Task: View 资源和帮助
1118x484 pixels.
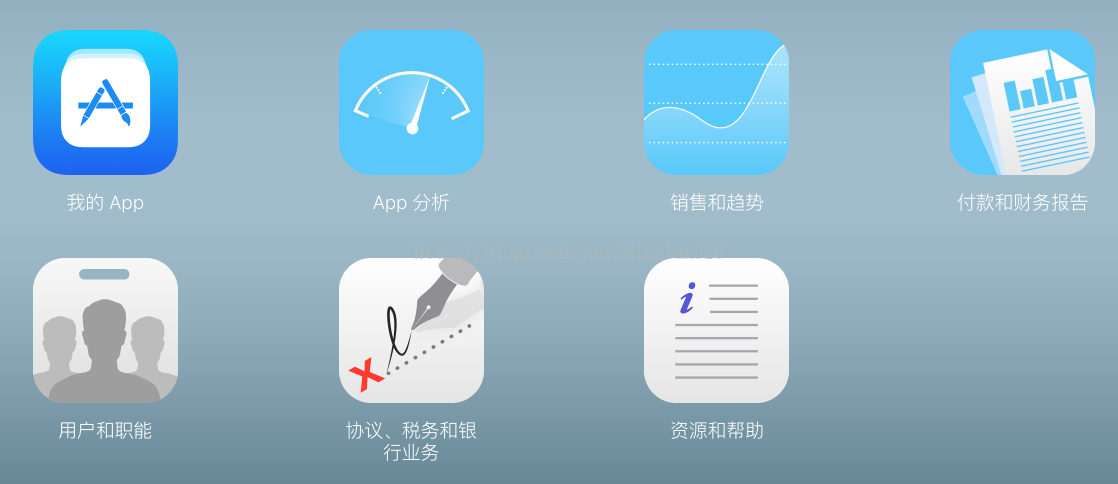Action: pyautogui.click(x=716, y=331)
